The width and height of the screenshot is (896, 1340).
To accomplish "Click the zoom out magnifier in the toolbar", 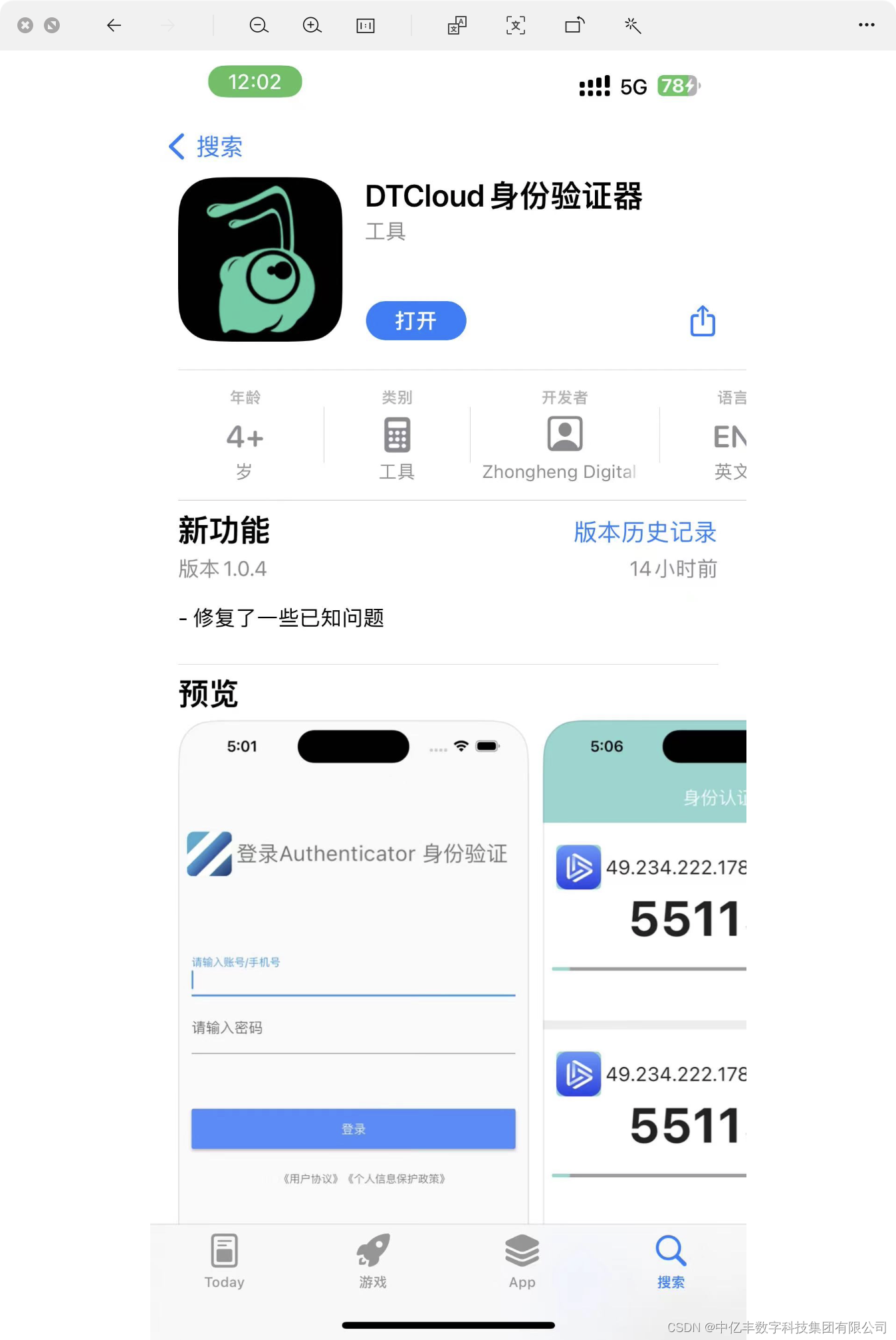I will click(259, 25).
